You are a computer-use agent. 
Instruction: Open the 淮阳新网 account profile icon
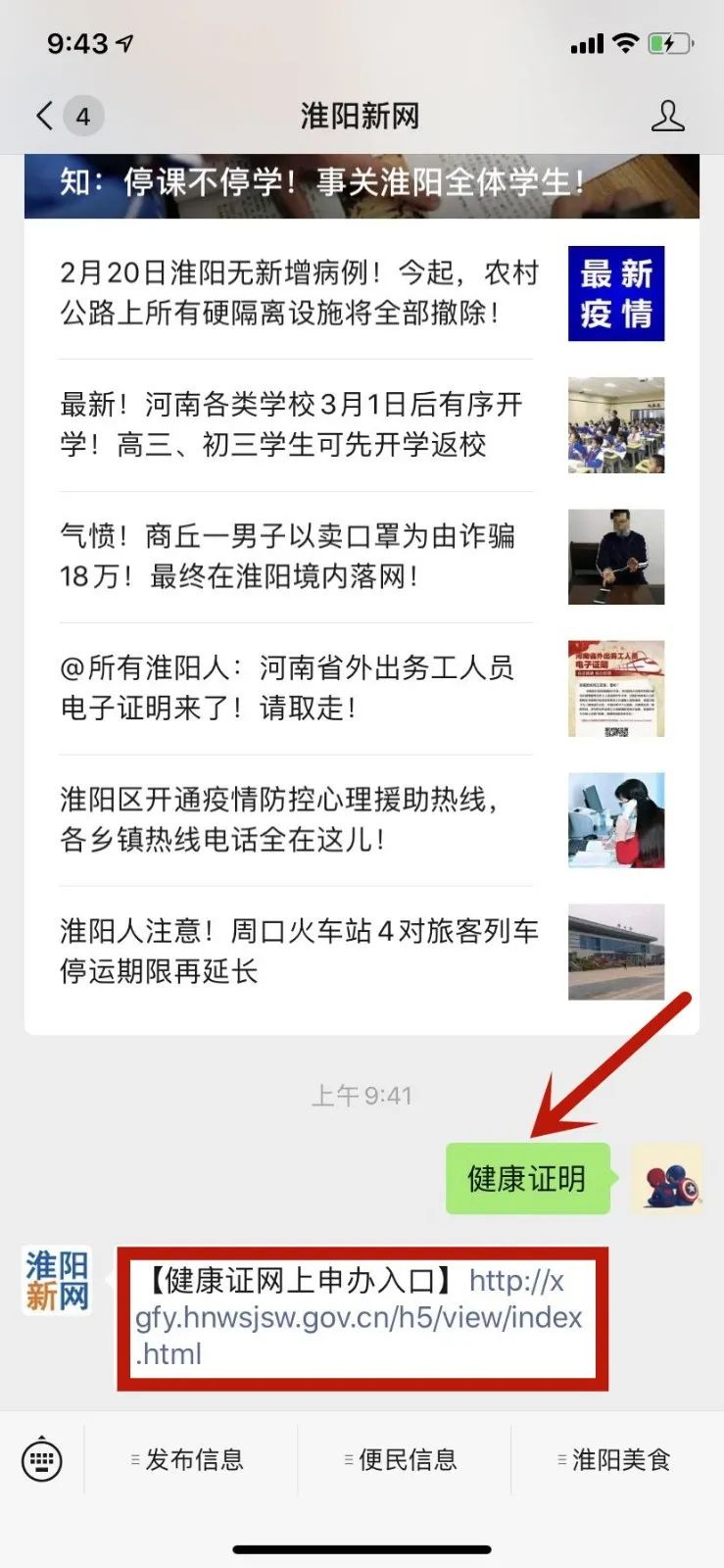[x=667, y=117]
